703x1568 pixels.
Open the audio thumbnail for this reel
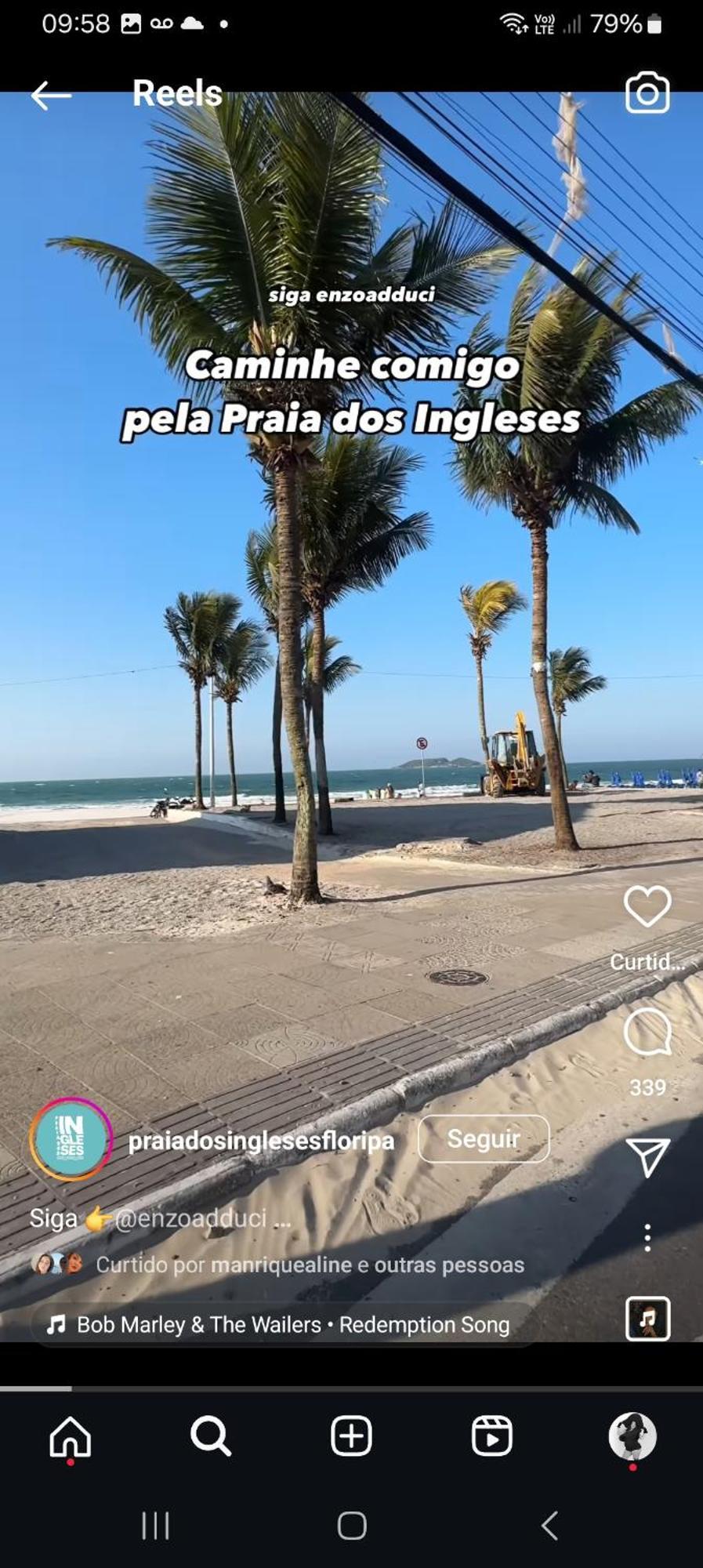point(647,1319)
